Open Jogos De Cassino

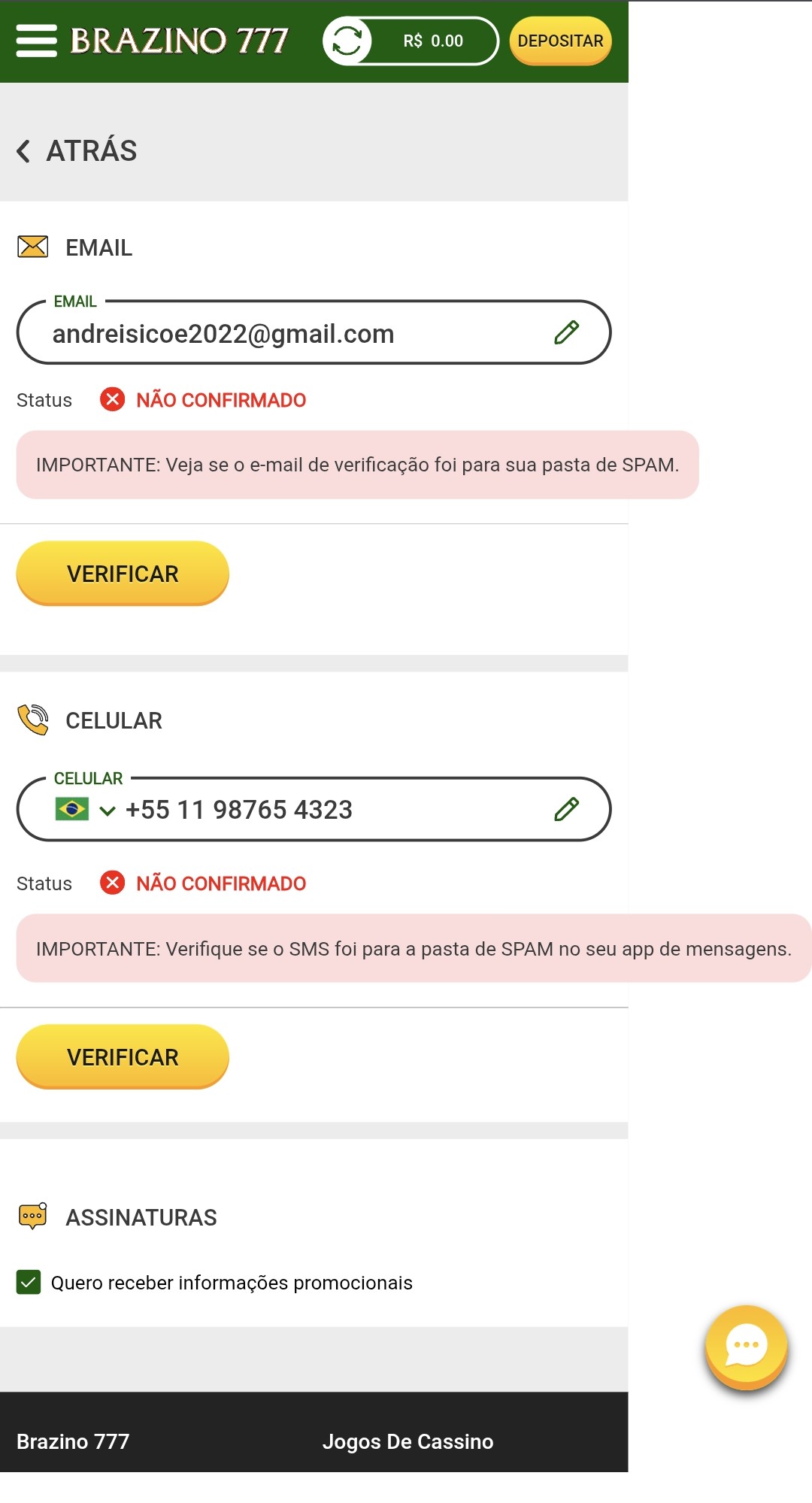click(408, 1441)
